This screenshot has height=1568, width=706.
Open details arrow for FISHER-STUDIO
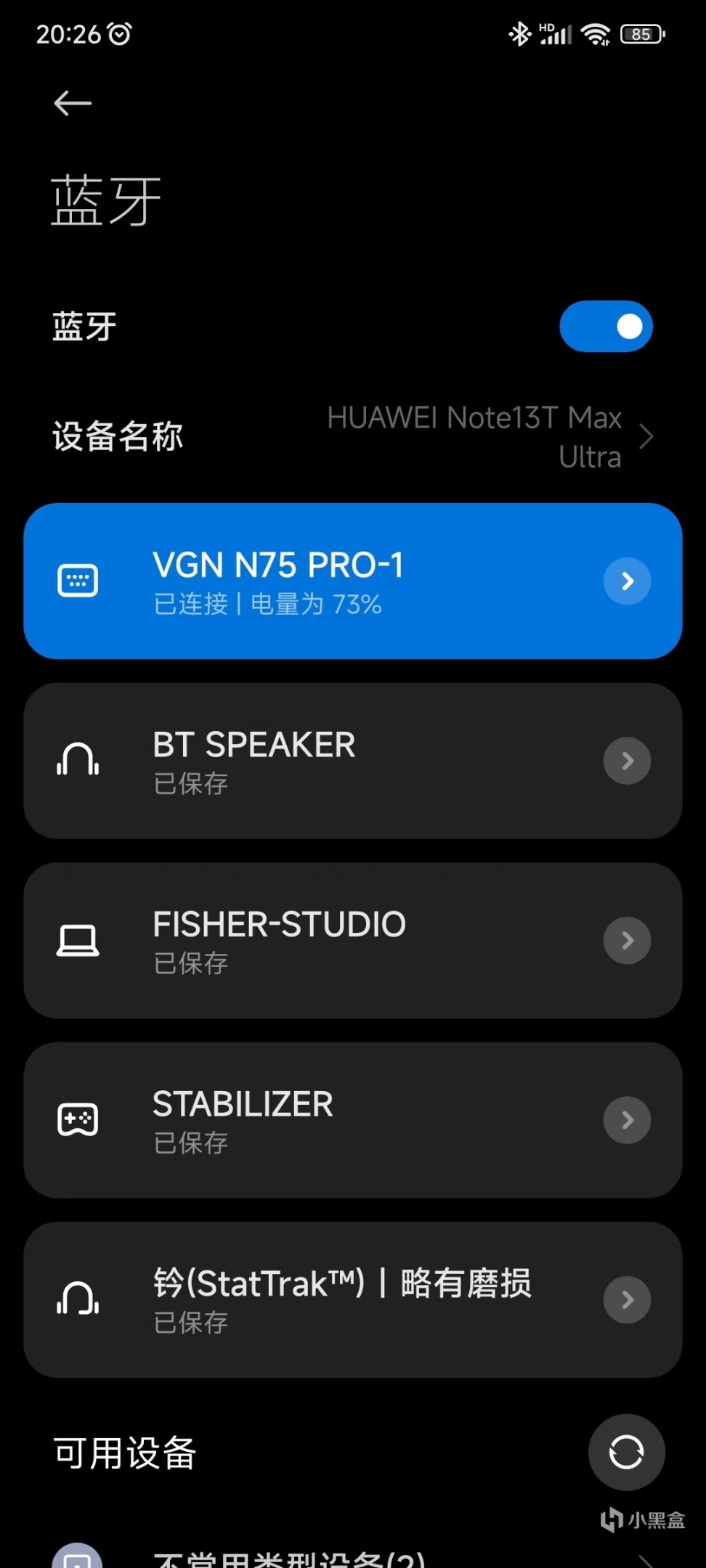627,941
